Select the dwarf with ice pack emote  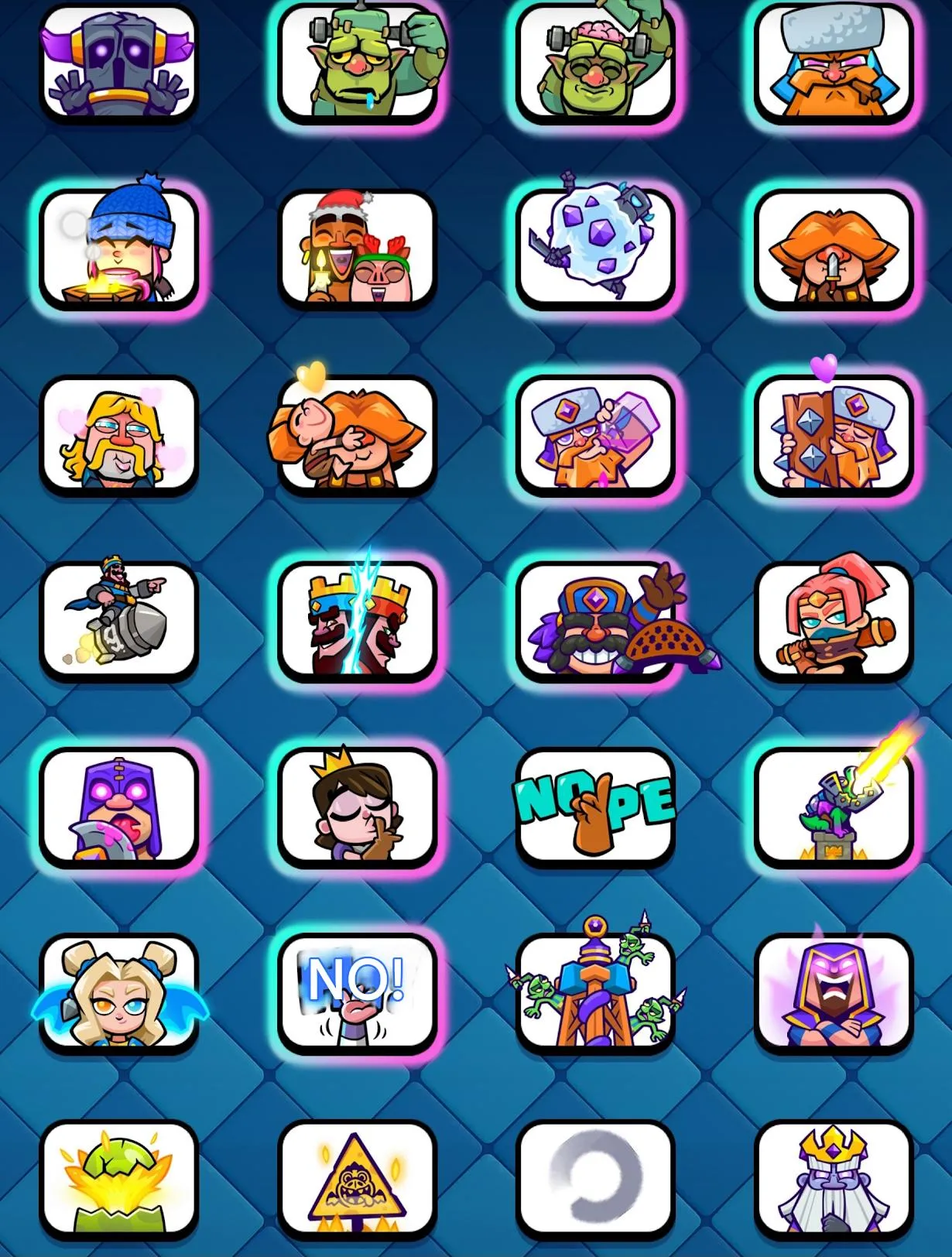[x=833, y=66]
